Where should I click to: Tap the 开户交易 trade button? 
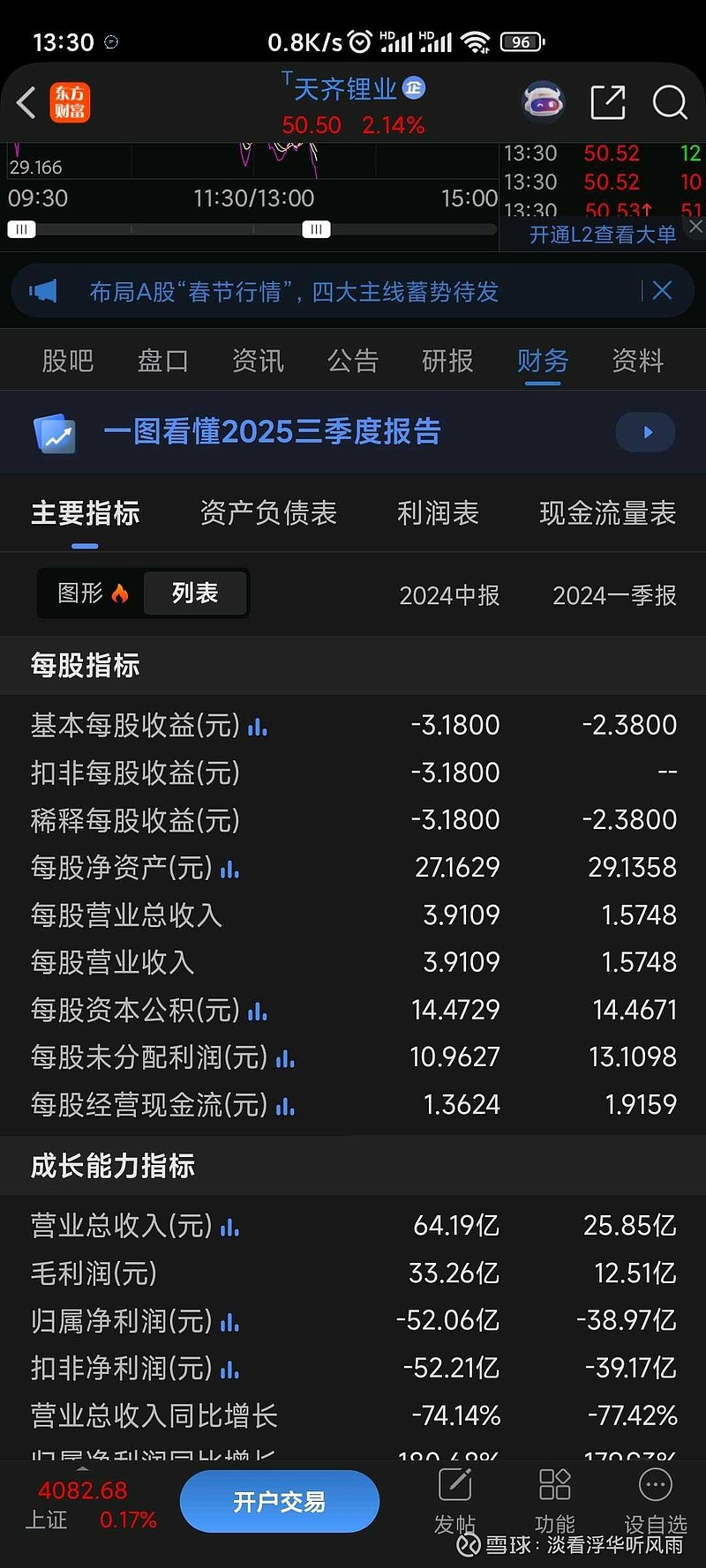(x=280, y=1500)
